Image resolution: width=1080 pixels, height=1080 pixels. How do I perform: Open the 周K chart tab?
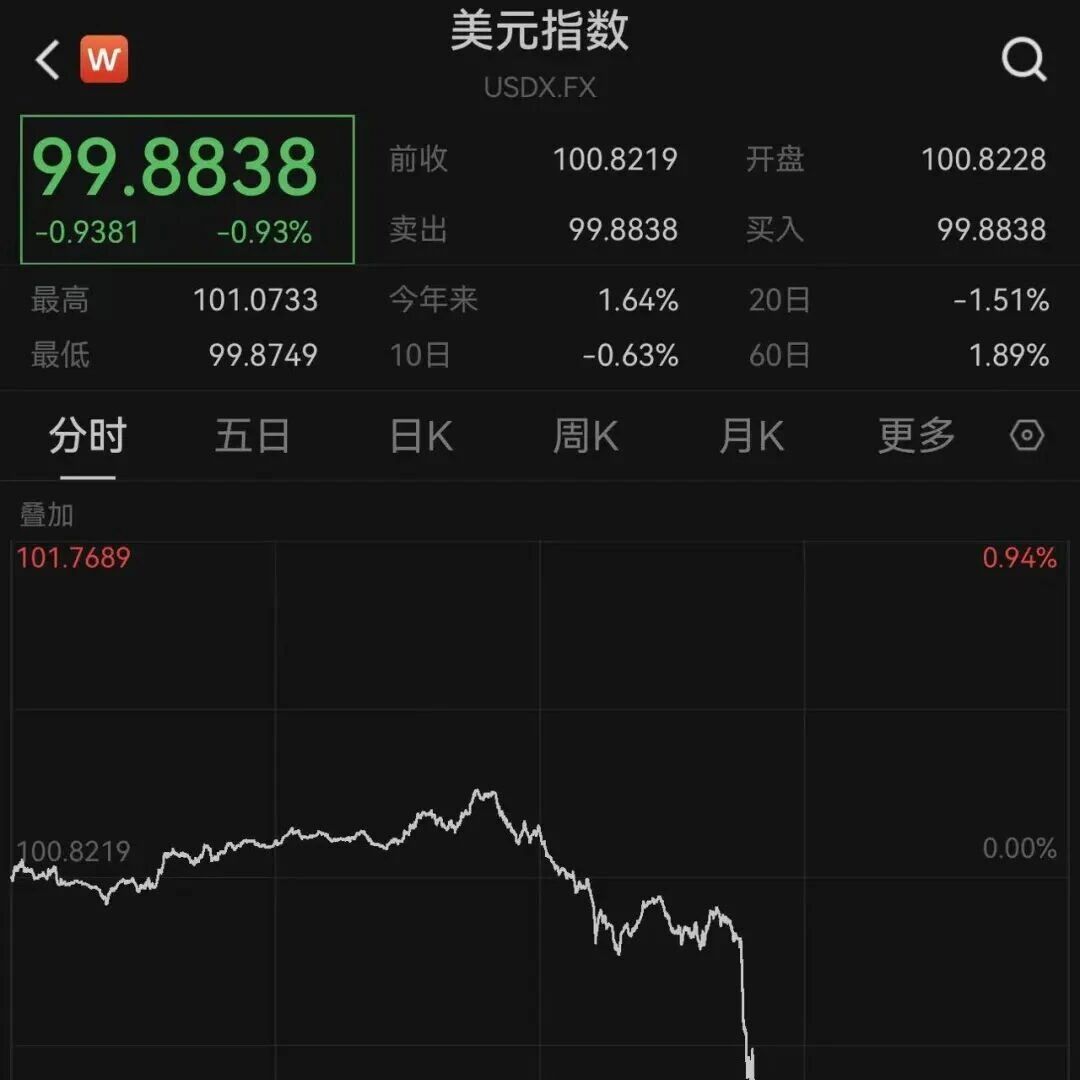585,436
